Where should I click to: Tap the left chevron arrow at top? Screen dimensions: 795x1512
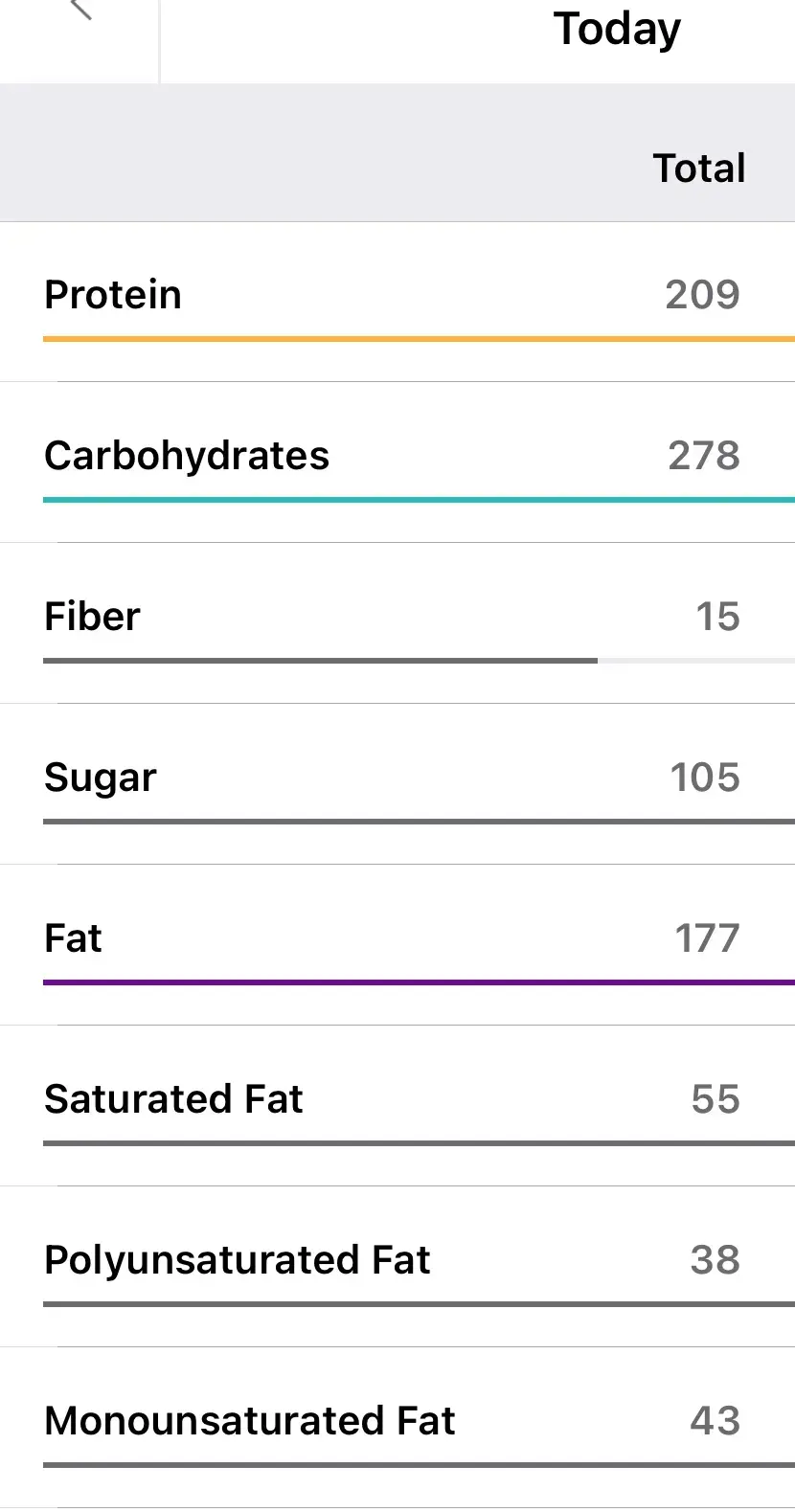click(x=81, y=10)
